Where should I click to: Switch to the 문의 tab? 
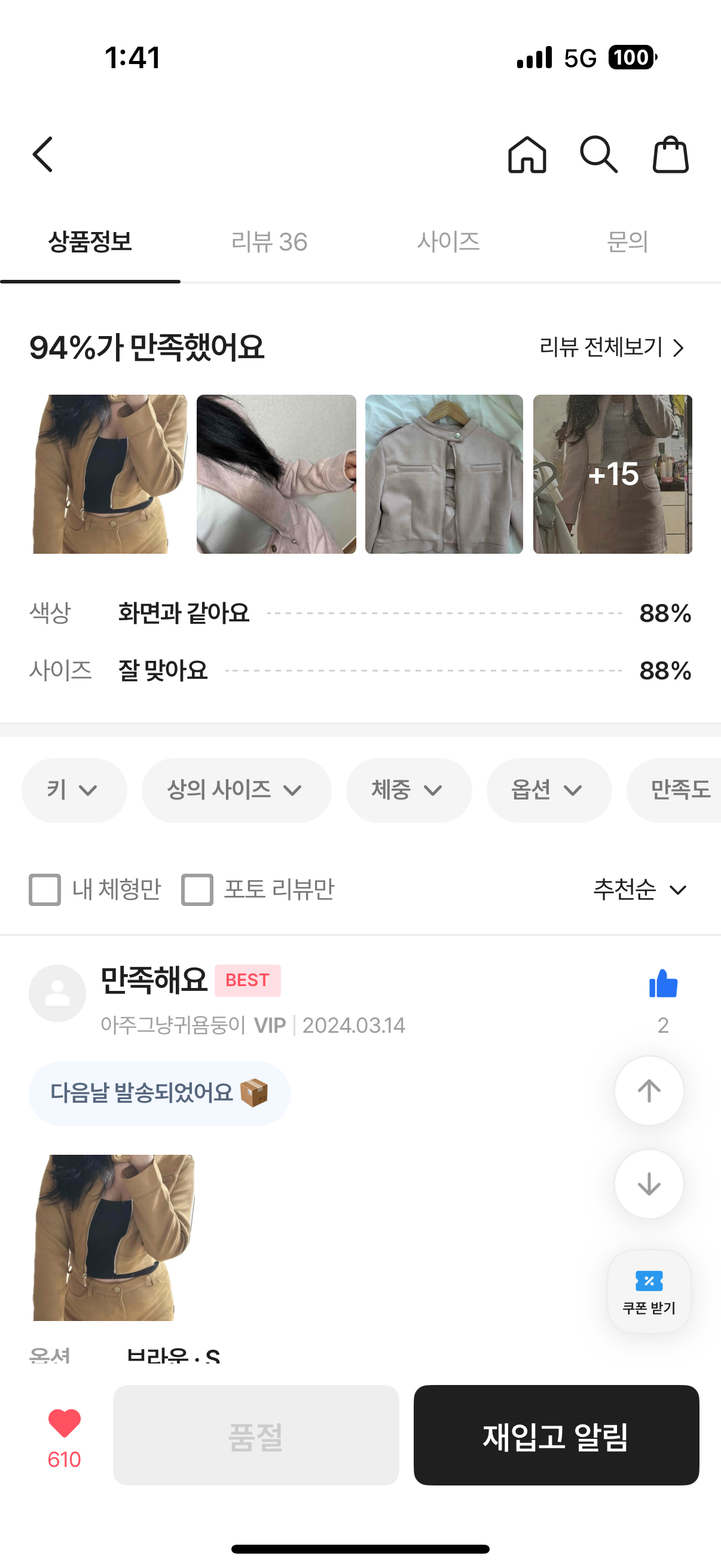tap(627, 242)
